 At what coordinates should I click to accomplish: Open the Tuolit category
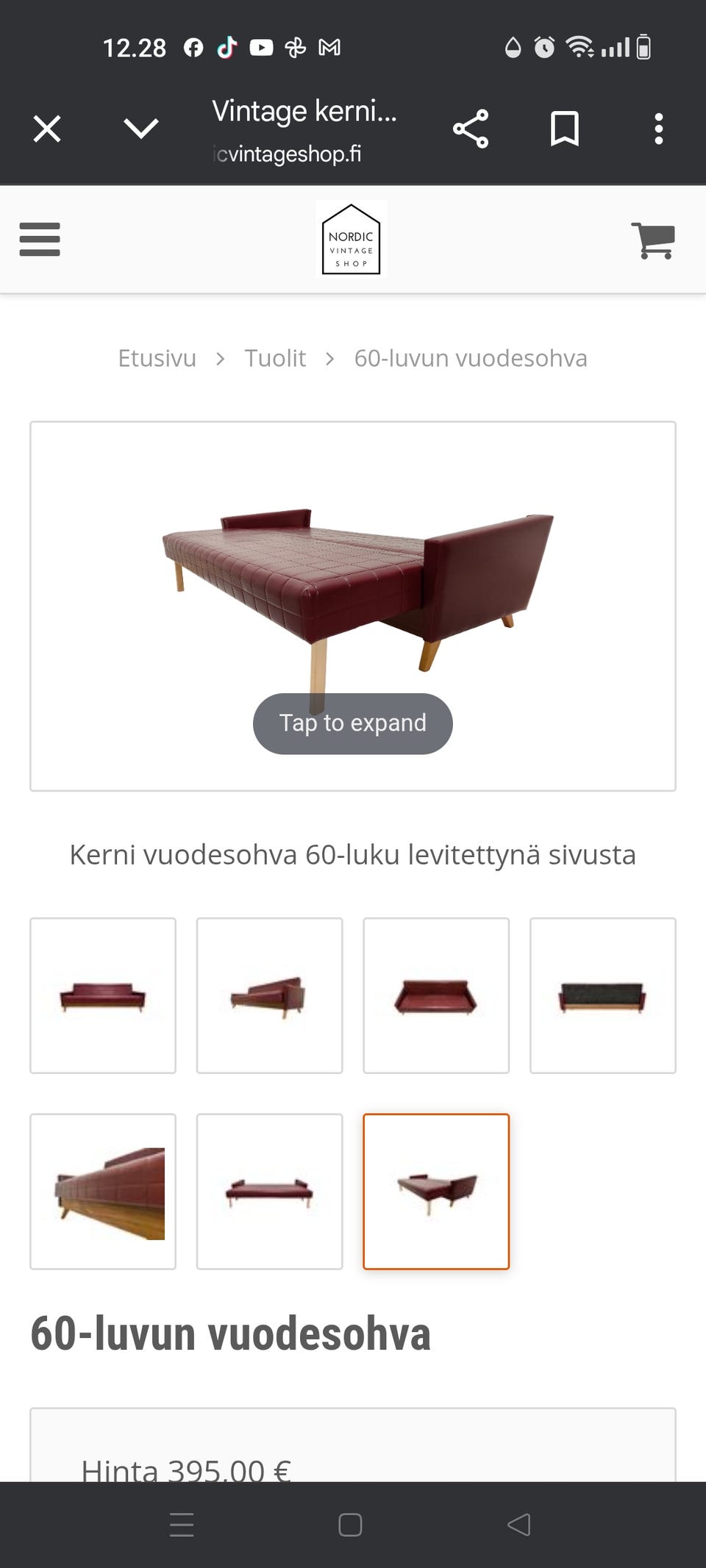(275, 358)
